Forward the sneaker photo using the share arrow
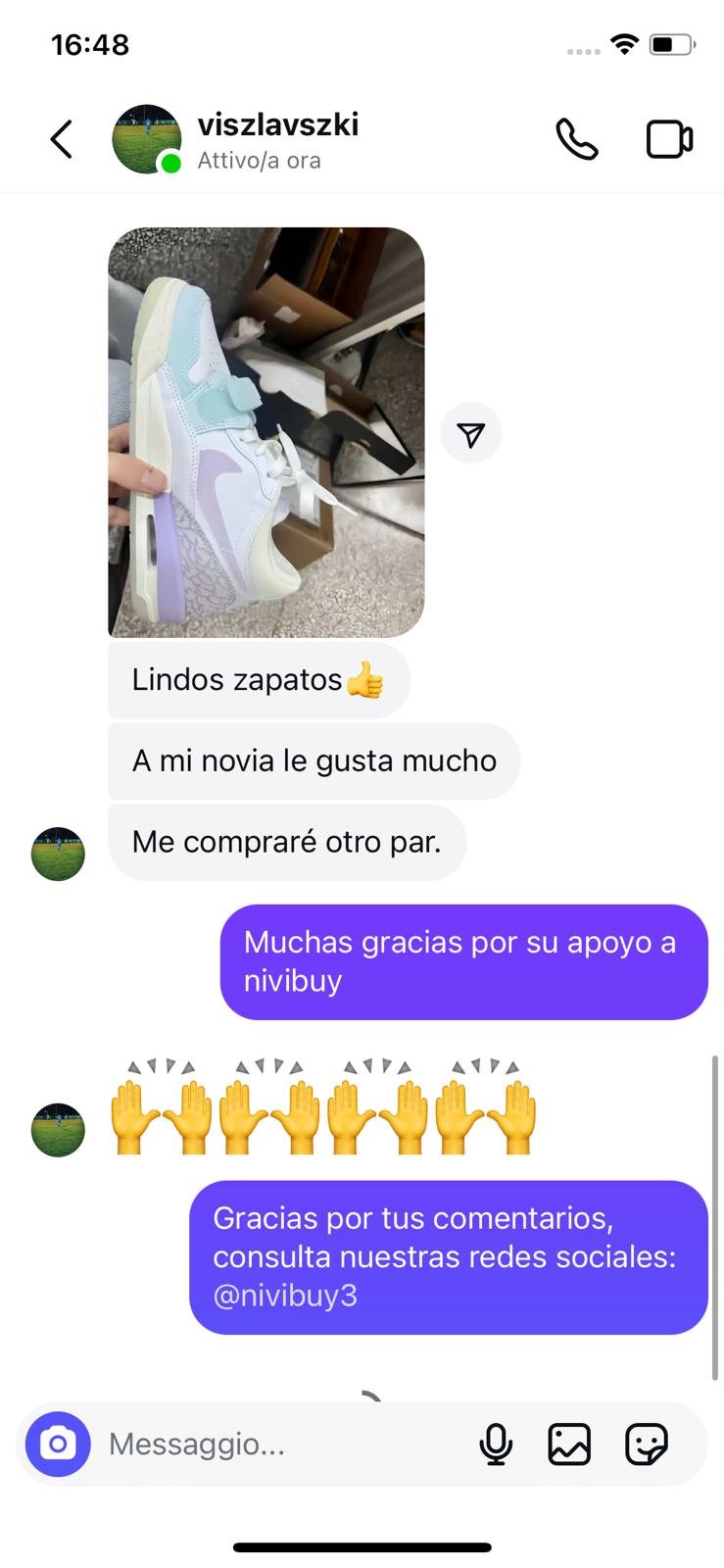 [x=470, y=433]
